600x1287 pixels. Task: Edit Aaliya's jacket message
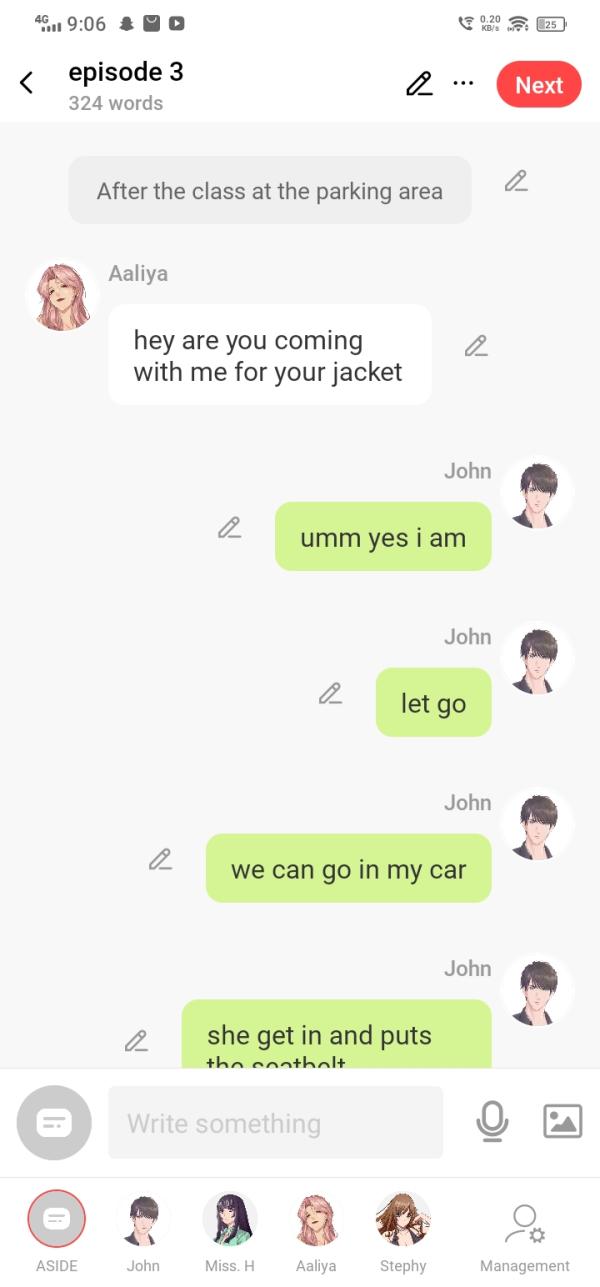pos(476,346)
